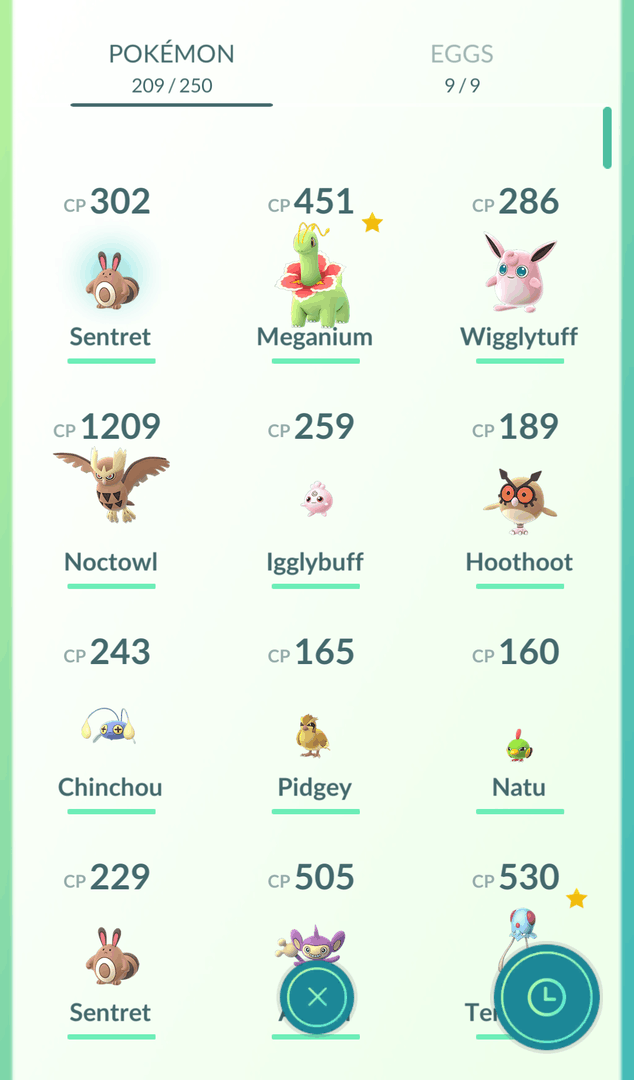Switch to the Eggs tab
Viewport: 634px width, 1080px height.
(462, 66)
